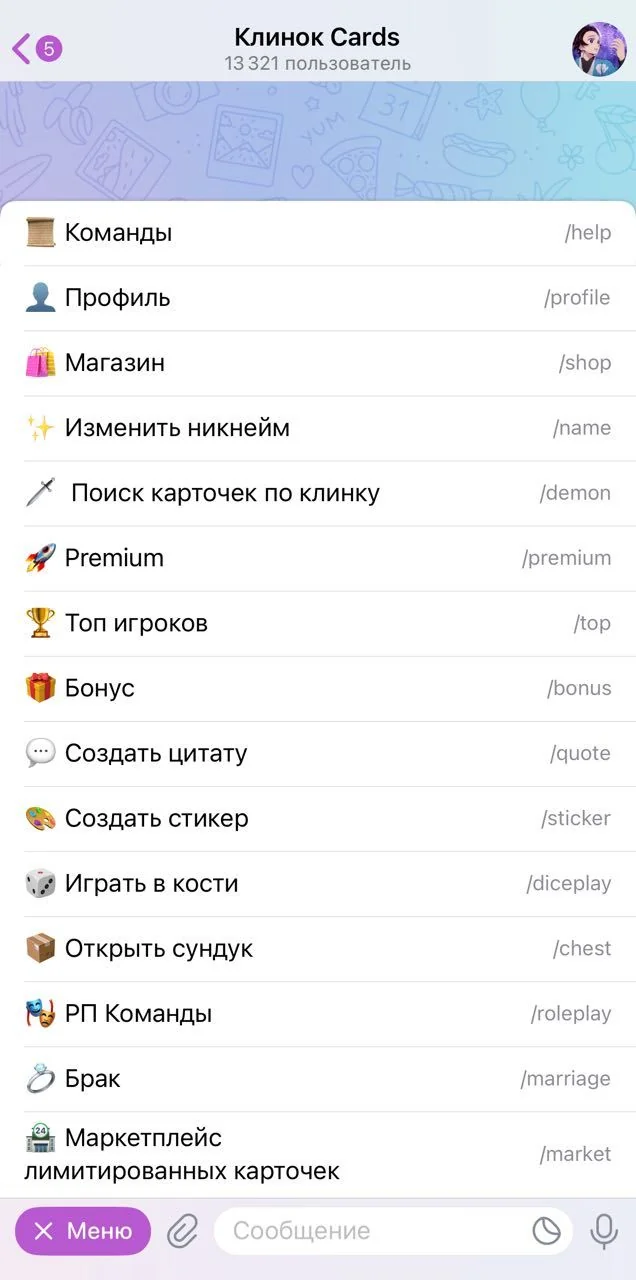Select Изменить никнейм command
636x1280 pixels.
(x=318, y=428)
